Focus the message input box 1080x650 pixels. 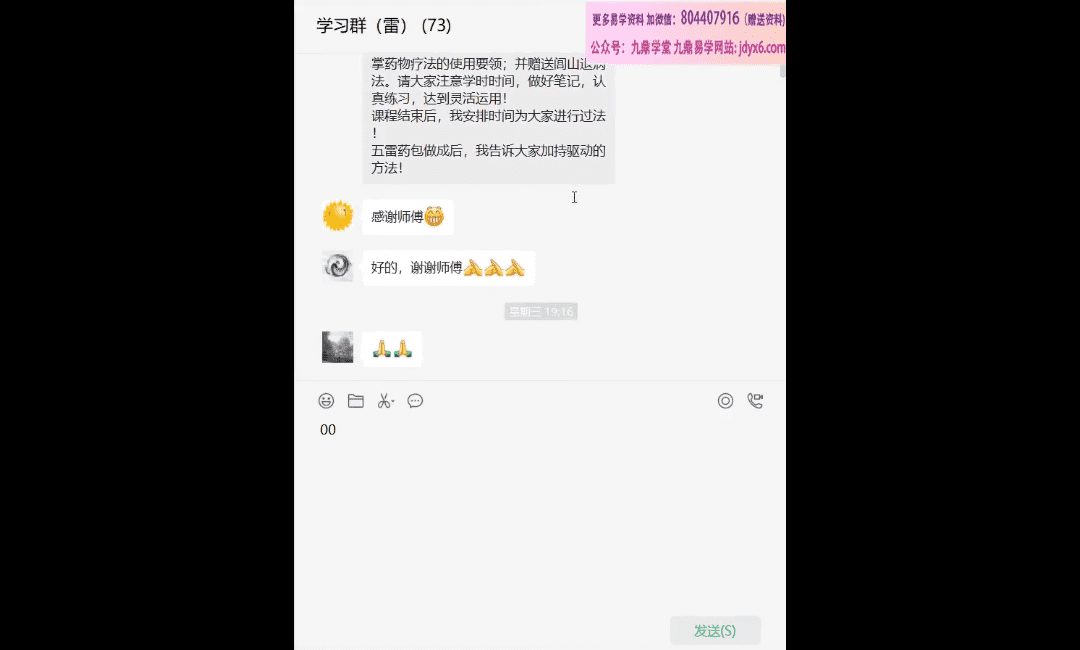click(x=540, y=510)
